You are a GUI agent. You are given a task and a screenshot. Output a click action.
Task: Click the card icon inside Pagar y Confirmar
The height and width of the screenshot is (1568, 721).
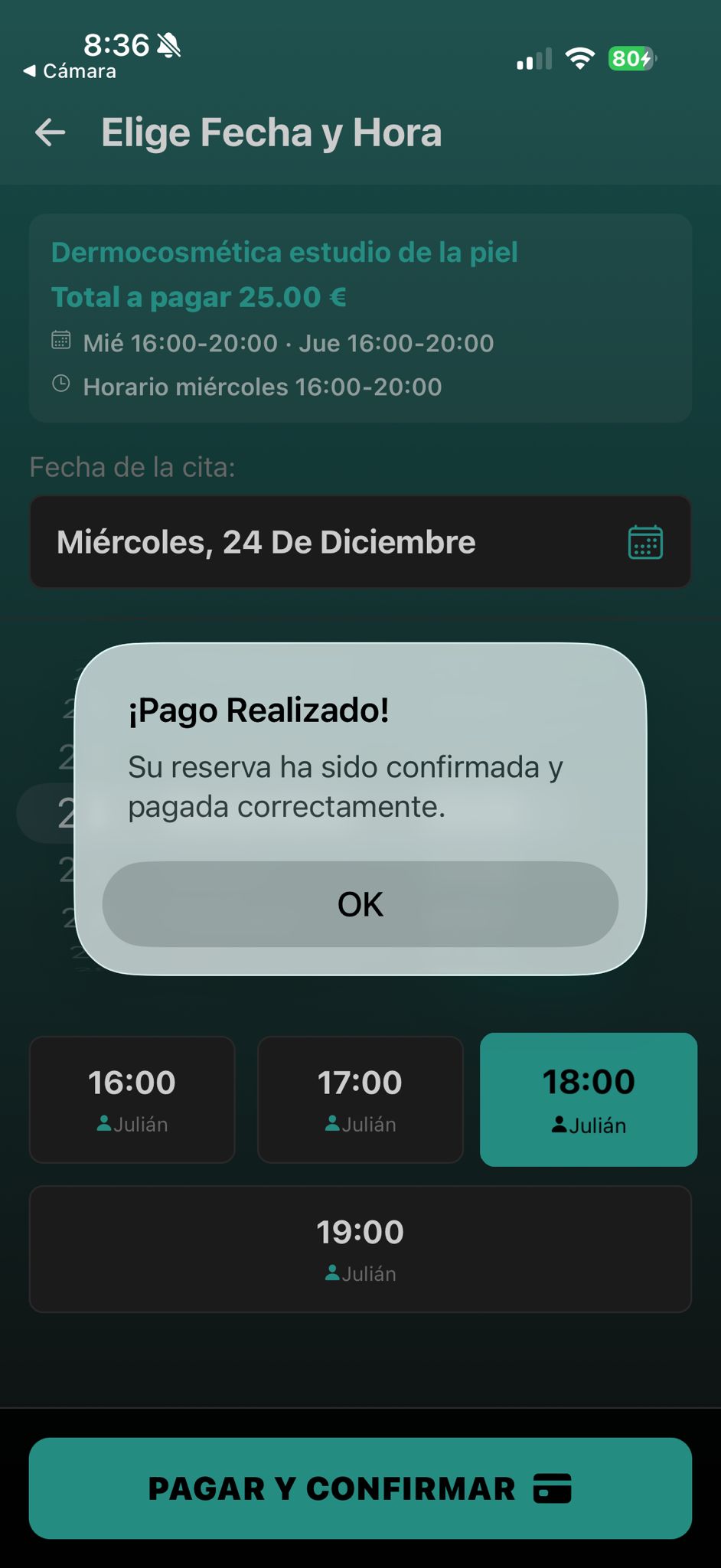(553, 1488)
